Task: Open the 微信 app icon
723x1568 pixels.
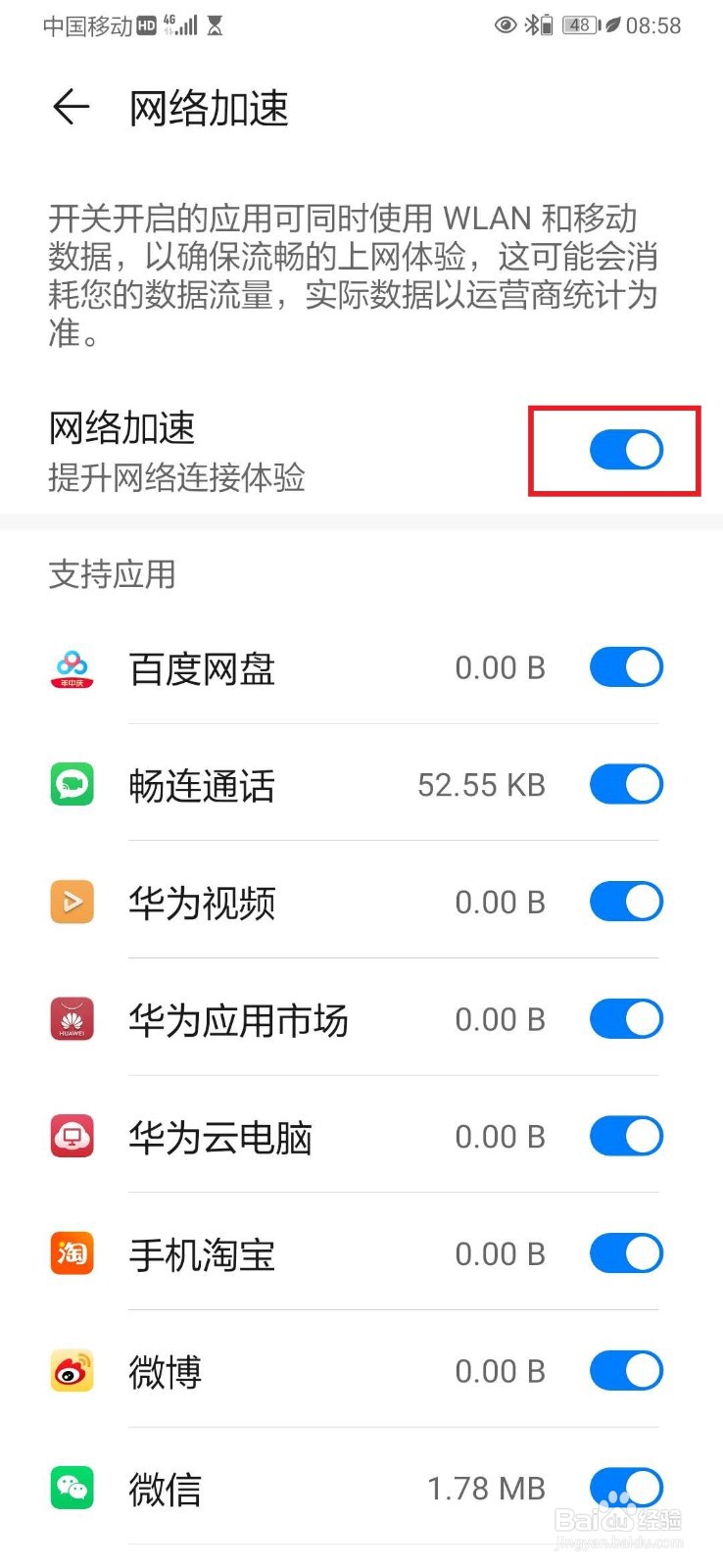Action: 71,1487
